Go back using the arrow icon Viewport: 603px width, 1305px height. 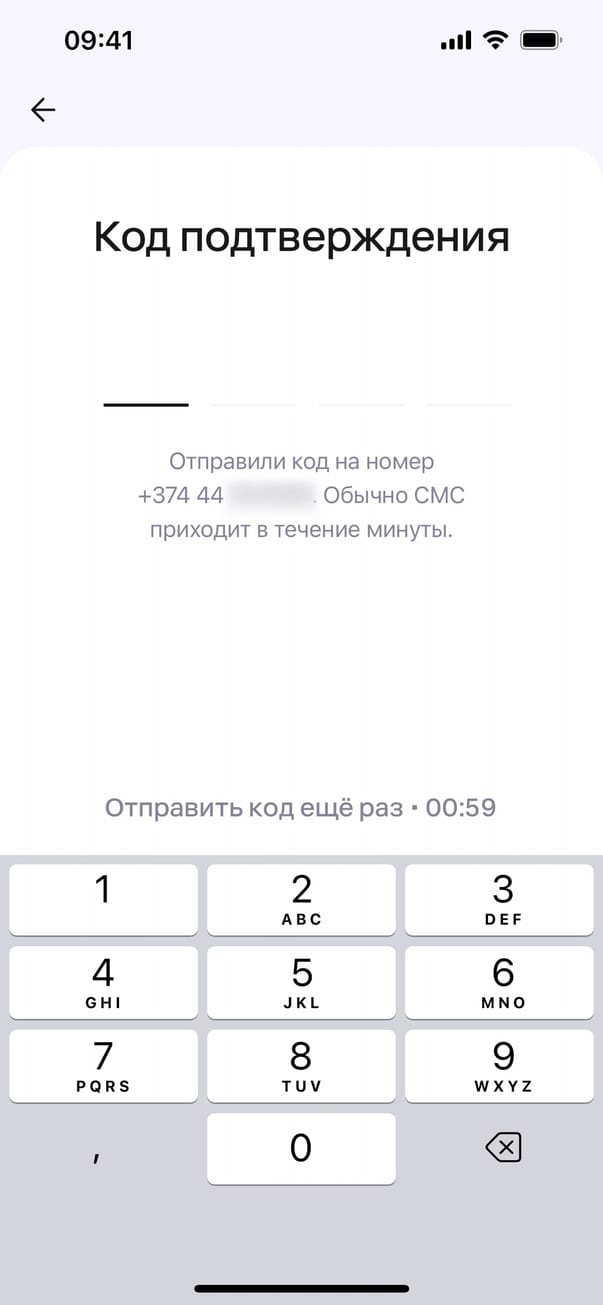[x=44, y=110]
